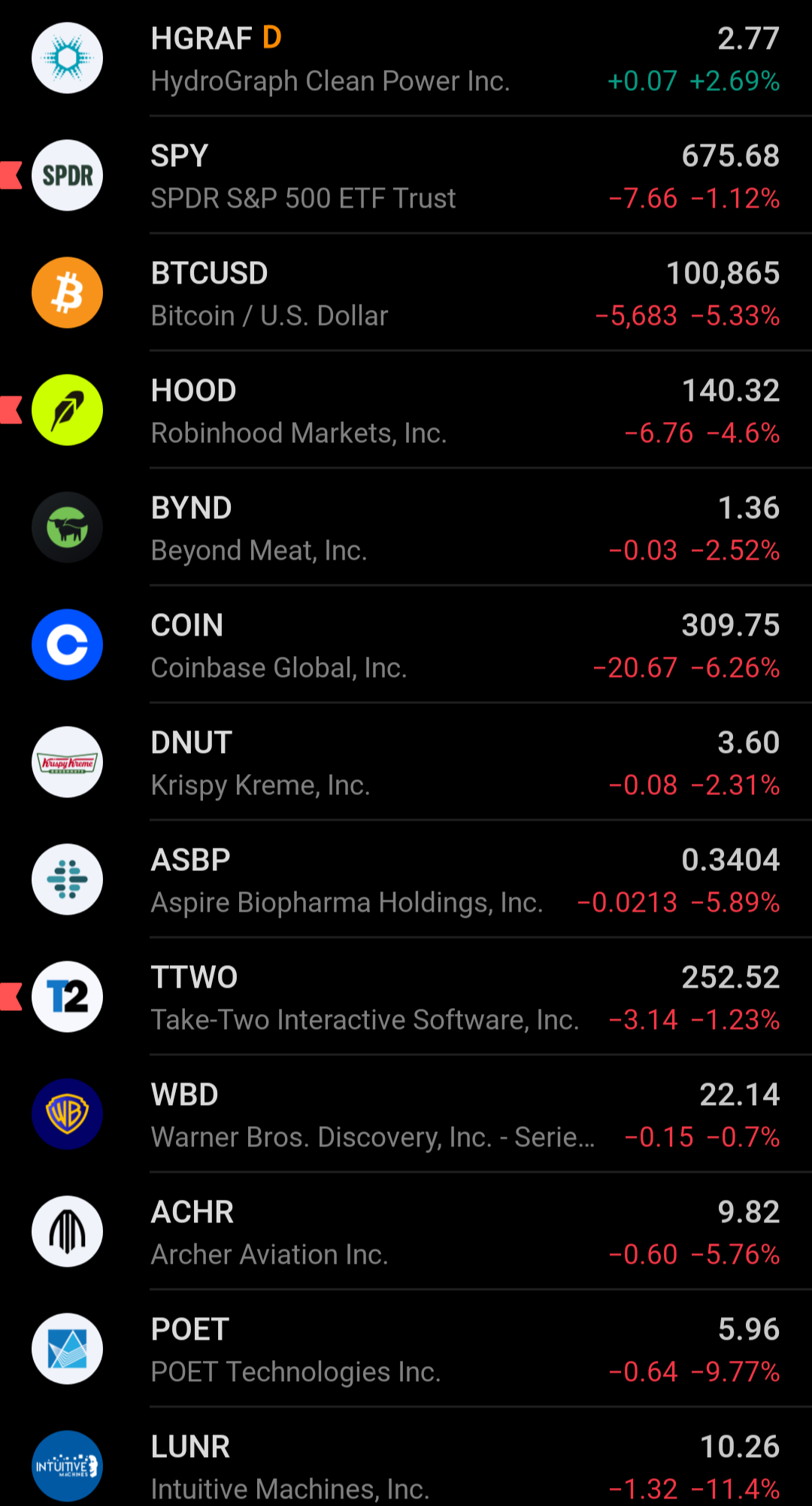This screenshot has width=812, height=1506.
Task: Open the HGRAF HydroGraph Clean Power row
Action: (x=406, y=59)
